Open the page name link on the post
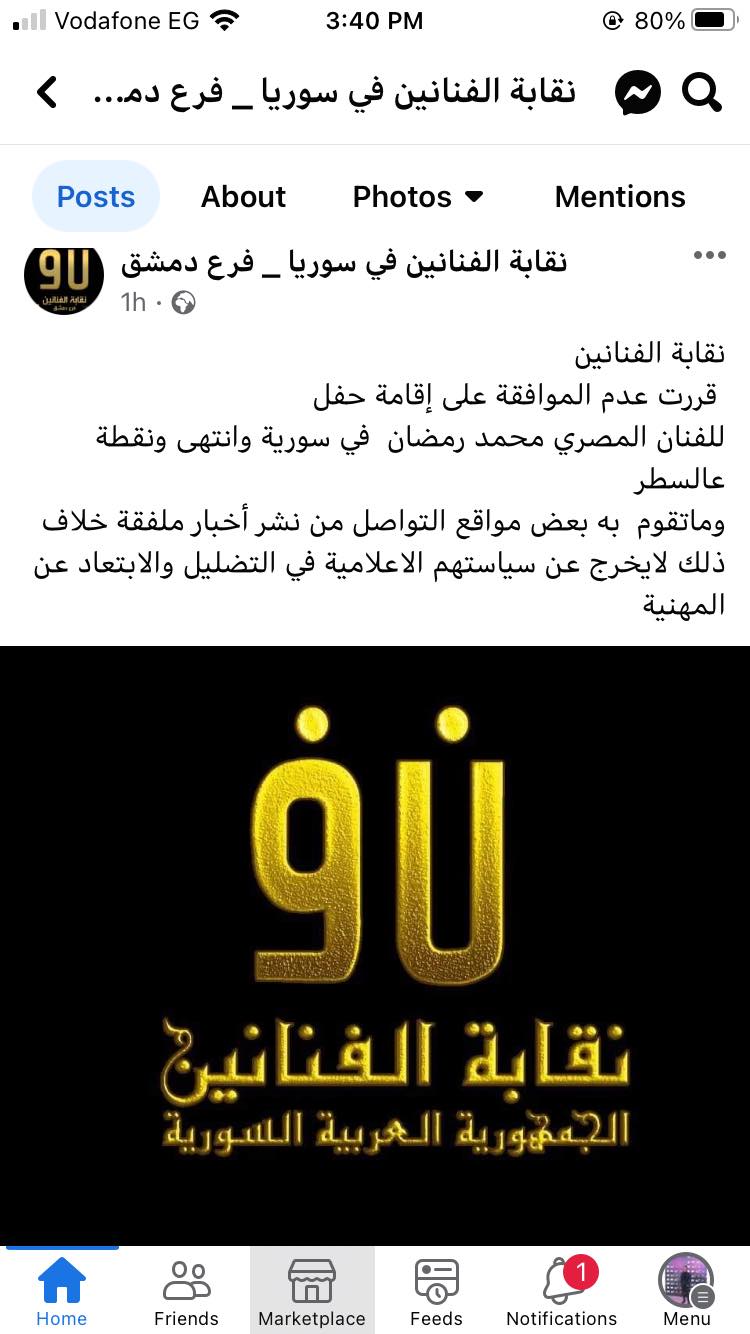The image size is (750, 1334). click(x=344, y=262)
